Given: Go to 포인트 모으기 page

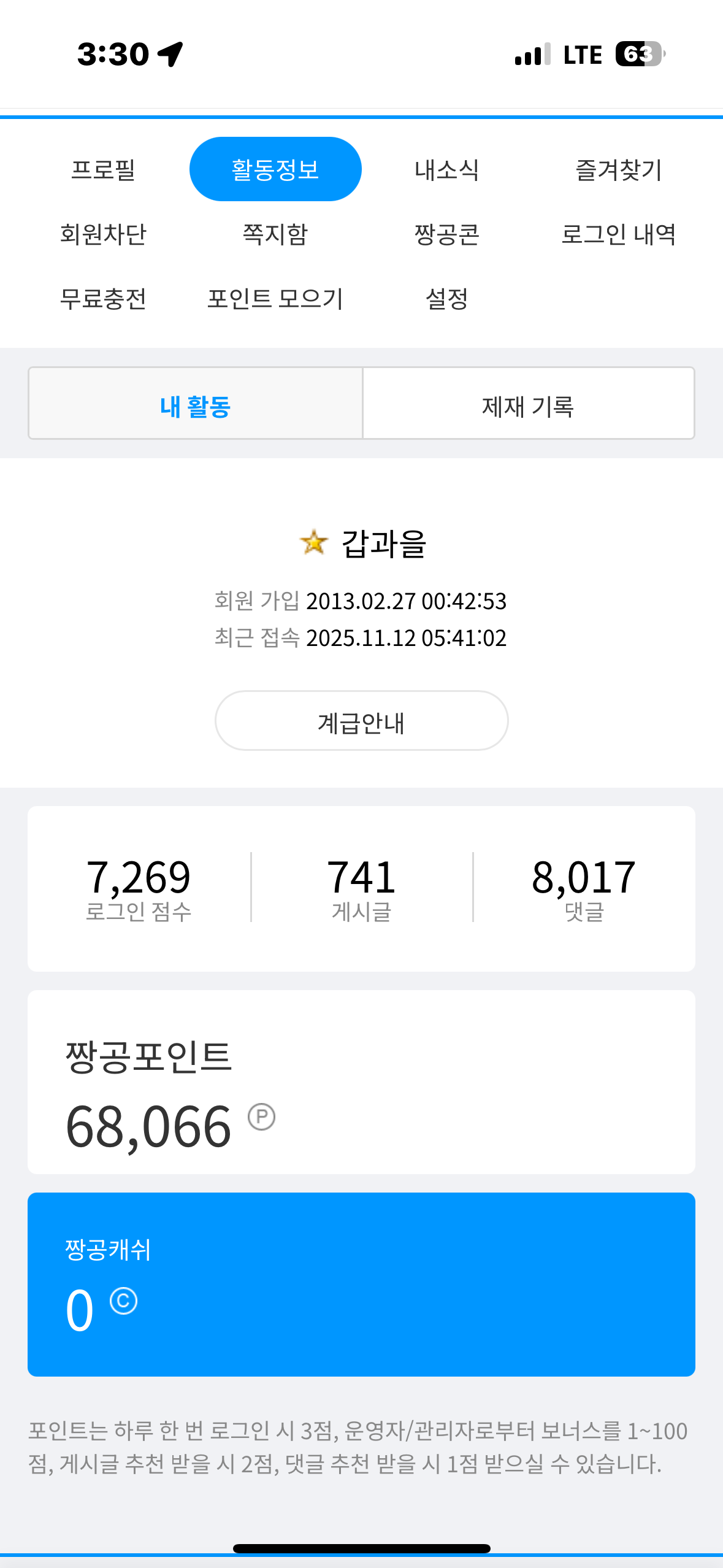Looking at the screenshot, I should [x=275, y=299].
